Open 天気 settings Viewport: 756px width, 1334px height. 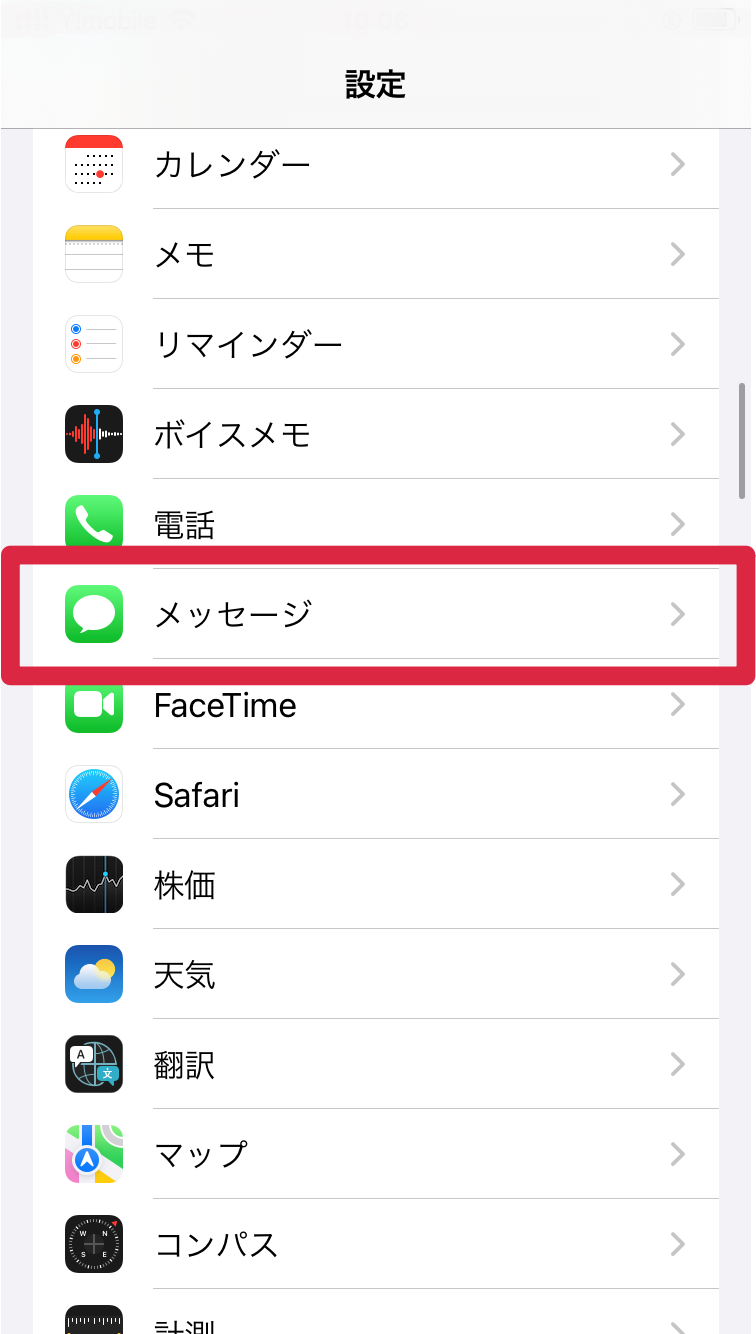[376, 974]
